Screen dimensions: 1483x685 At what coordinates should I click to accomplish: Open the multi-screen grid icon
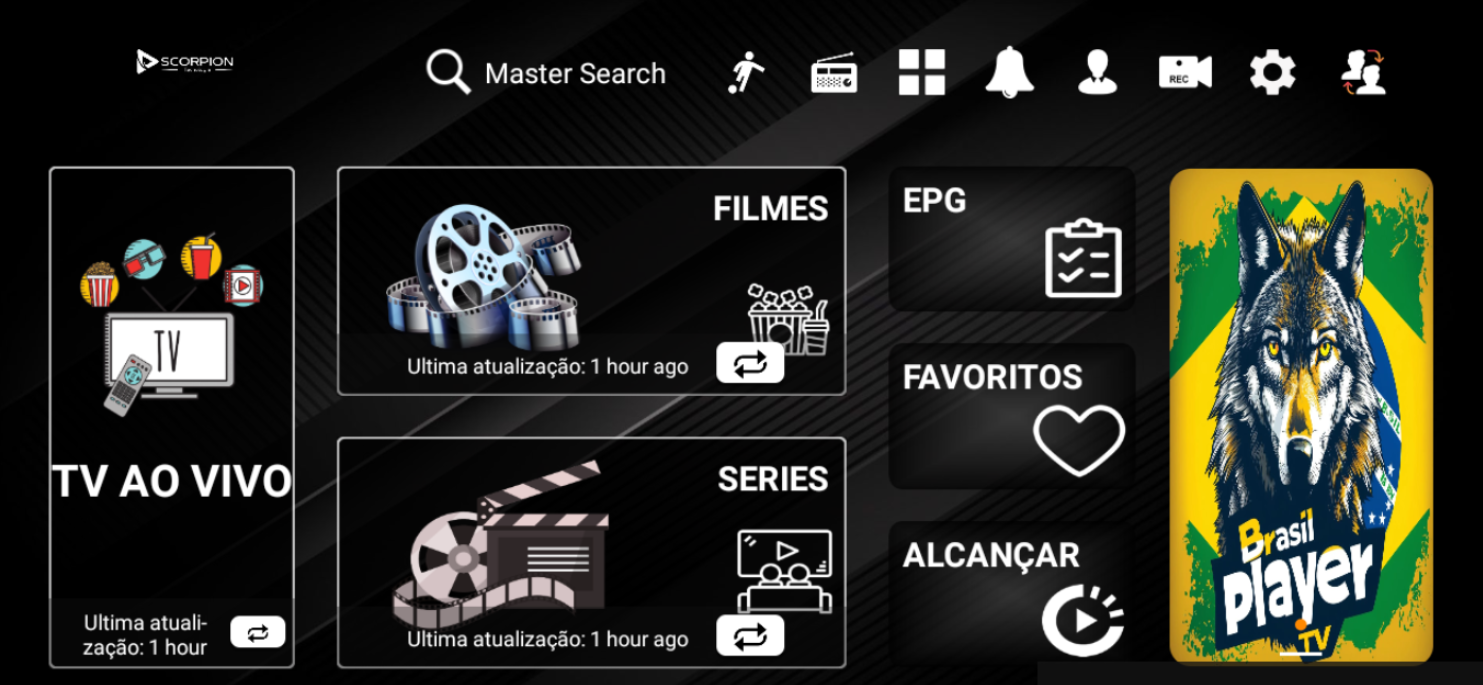(x=921, y=72)
